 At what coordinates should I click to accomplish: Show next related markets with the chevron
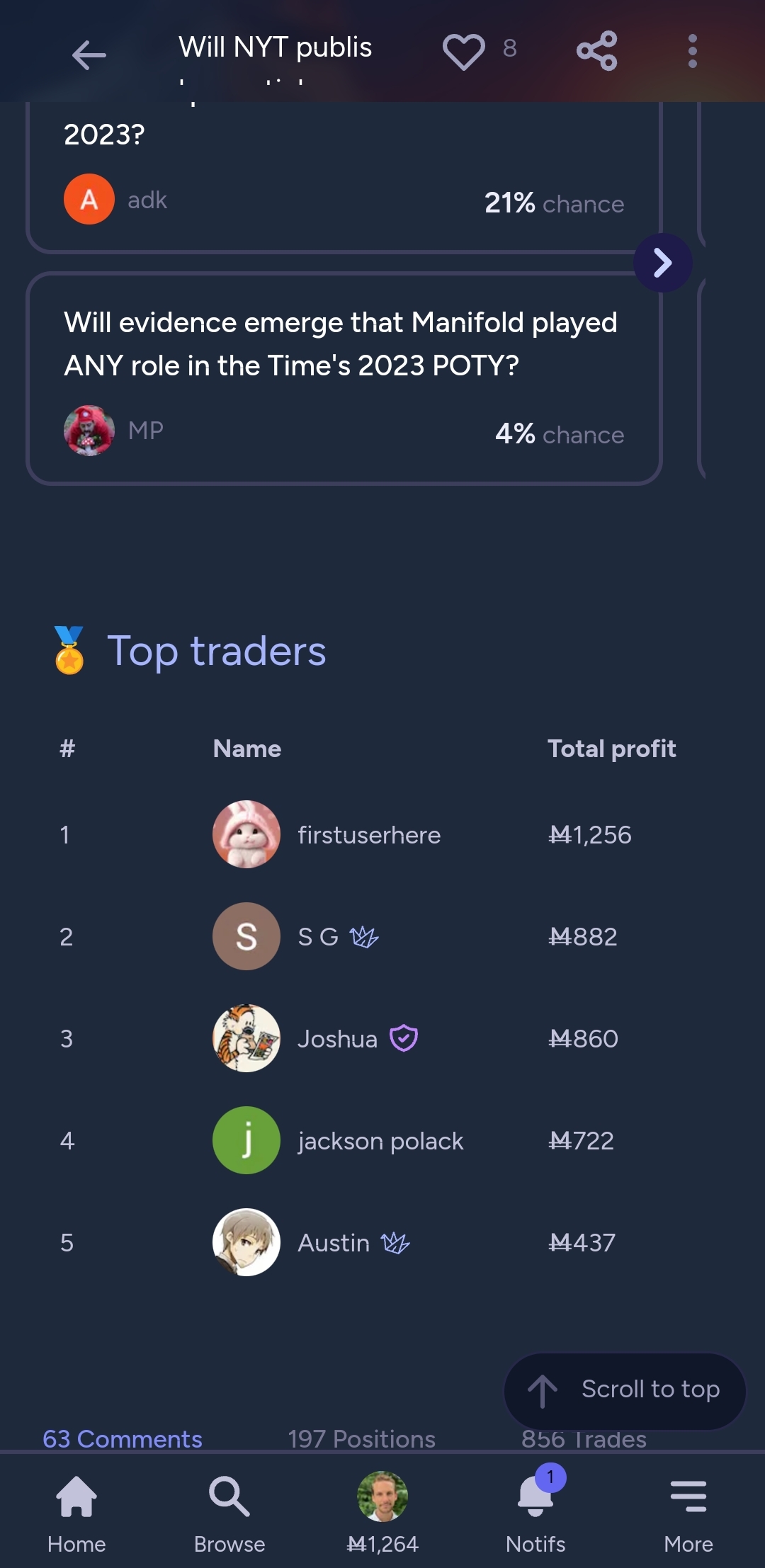(x=662, y=263)
